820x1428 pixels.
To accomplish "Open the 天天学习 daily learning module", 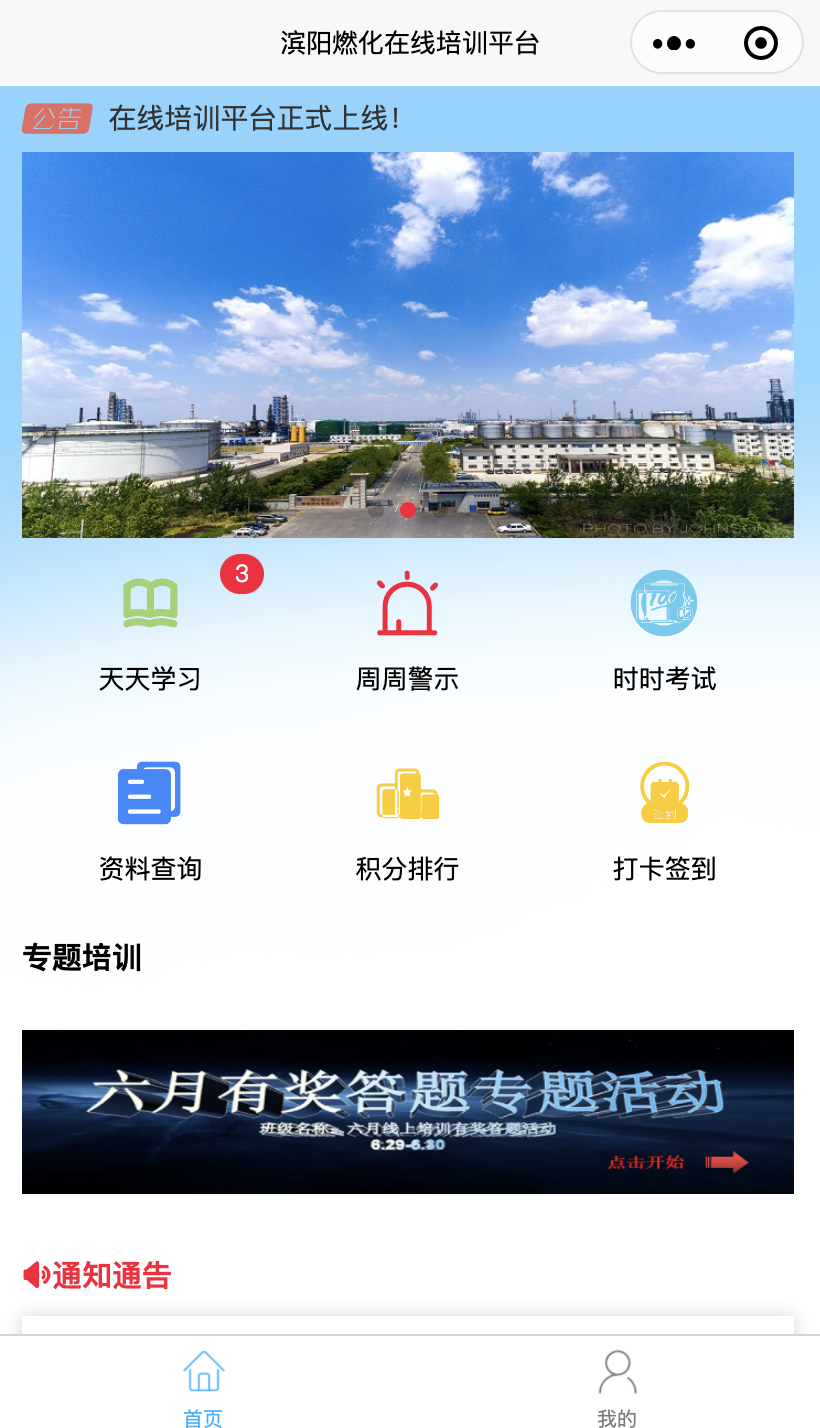I will coord(150,628).
